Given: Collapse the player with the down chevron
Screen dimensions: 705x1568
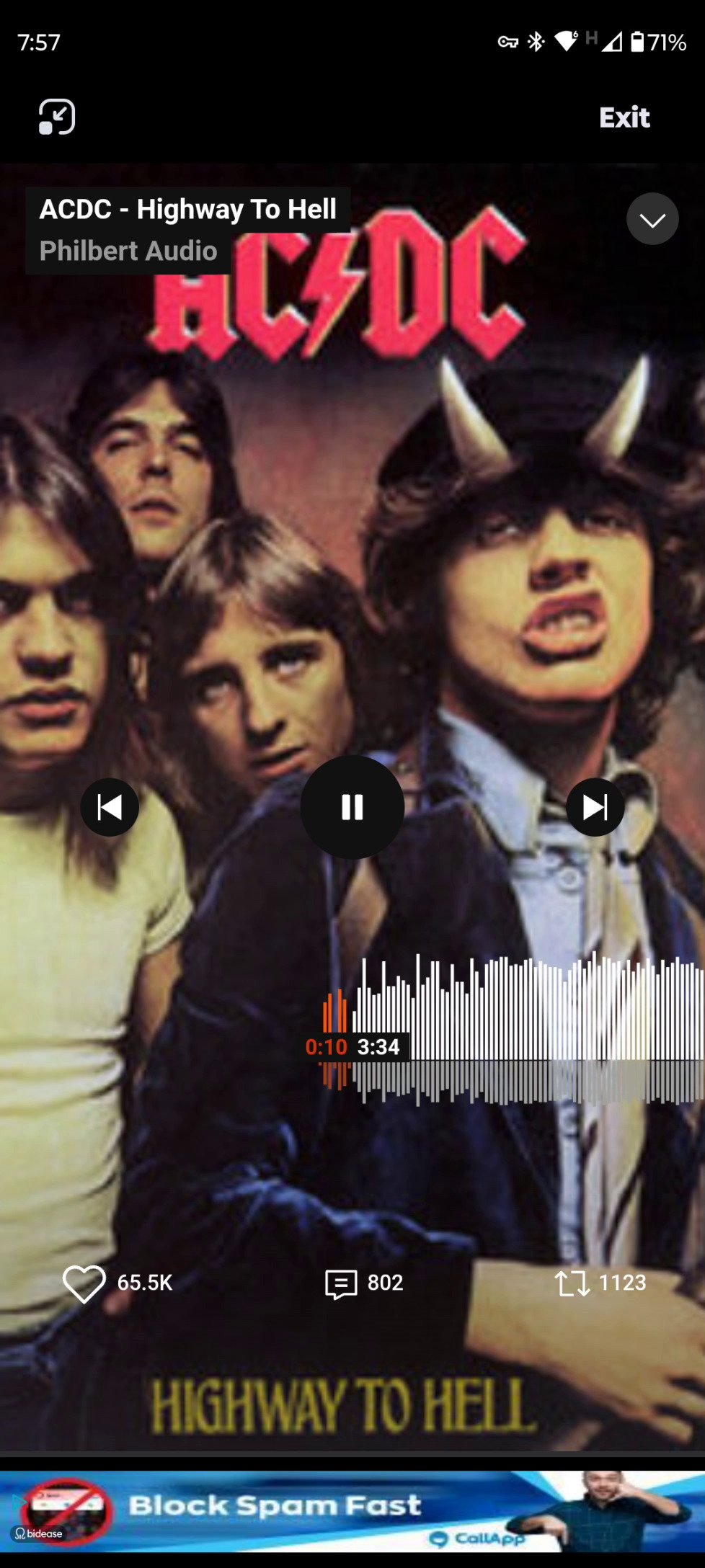Looking at the screenshot, I should coord(652,219).
